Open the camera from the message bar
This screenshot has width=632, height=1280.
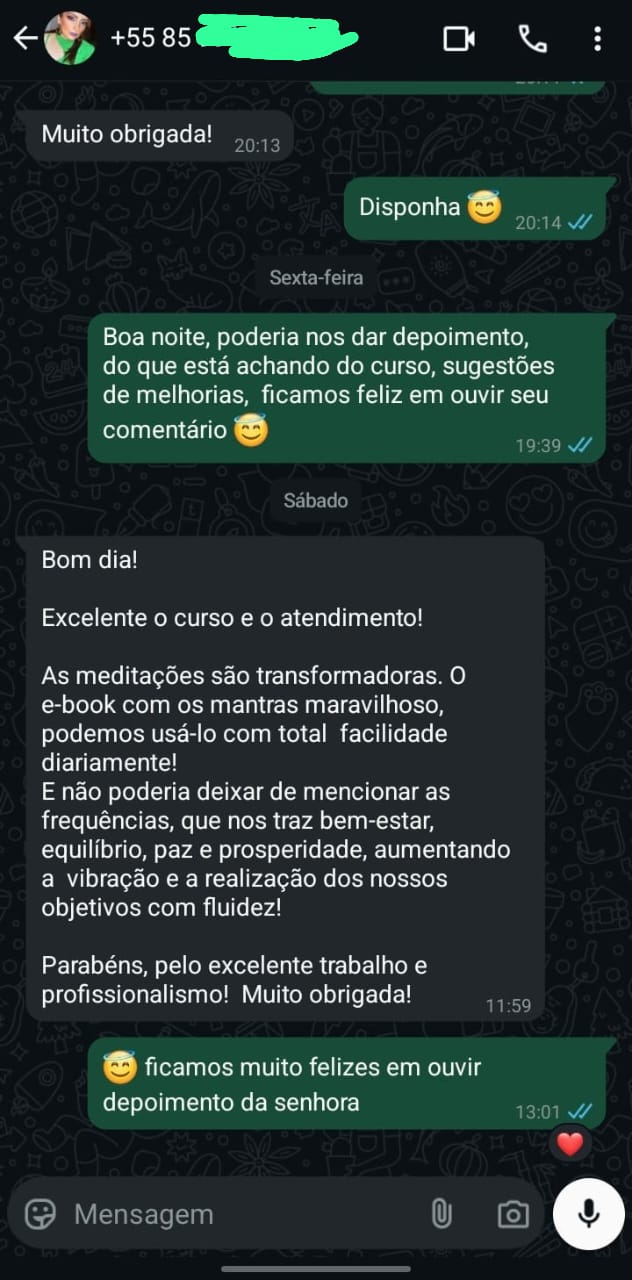point(513,1214)
